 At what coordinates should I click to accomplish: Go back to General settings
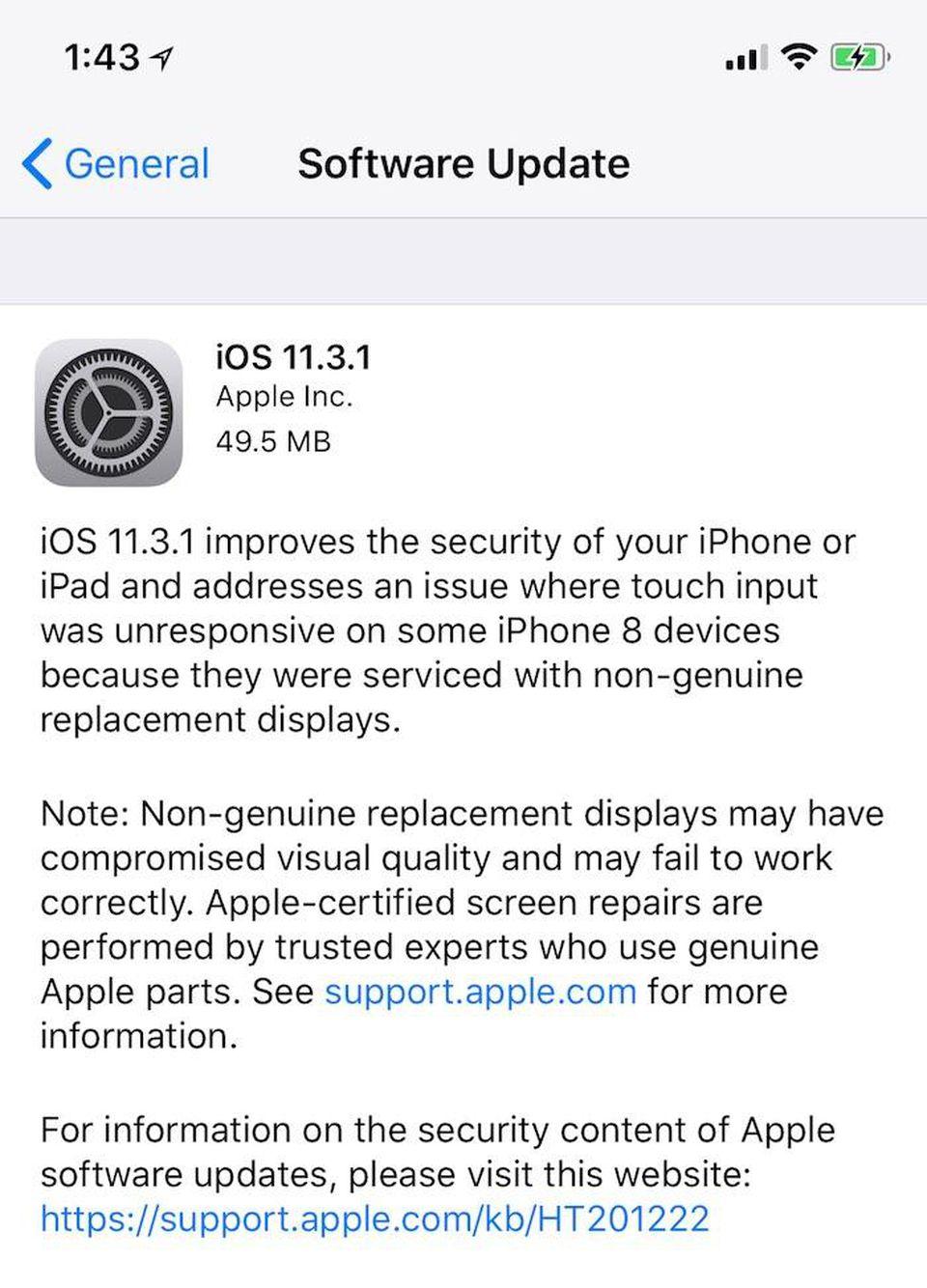(116, 163)
